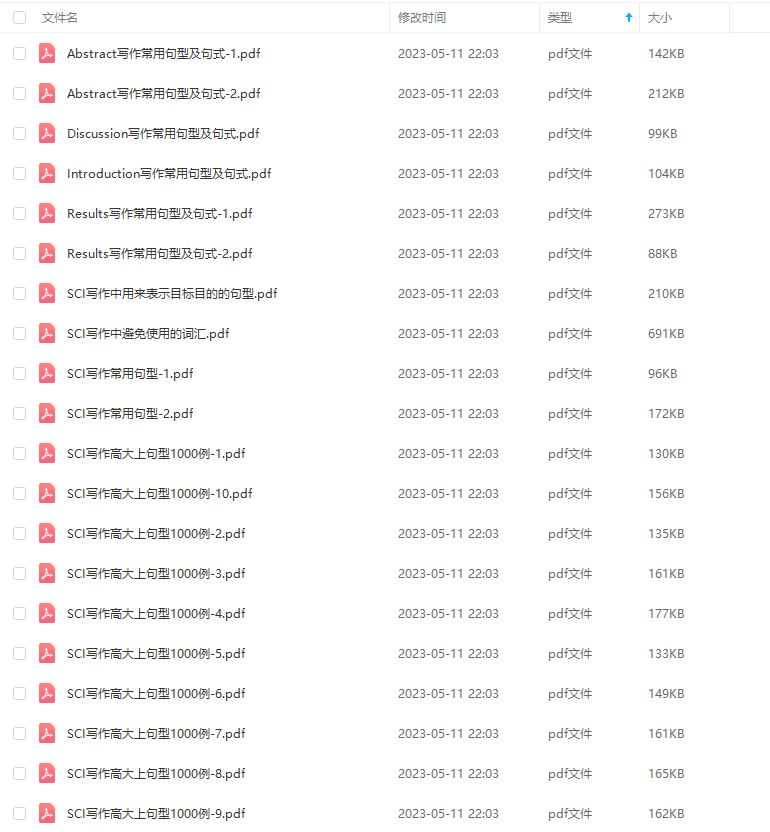Sort the list by 大小
This screenshot has height=832, width=770.
coord(660,18)
